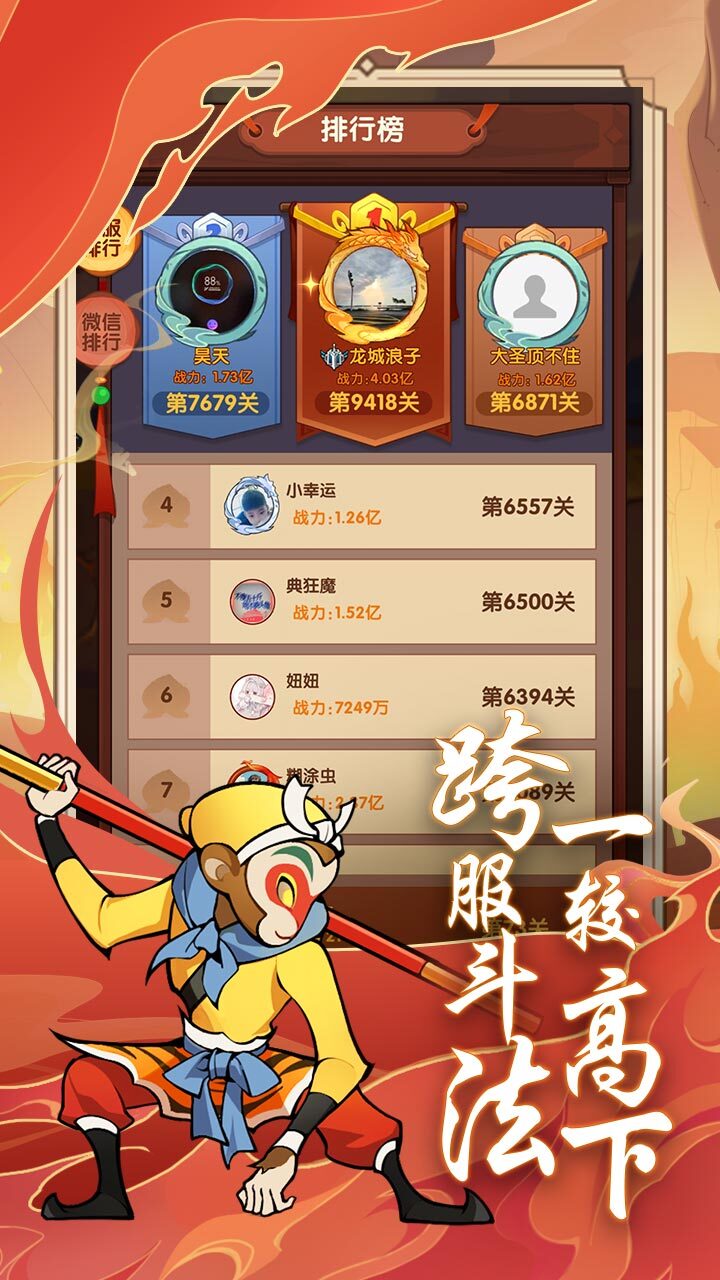Image resolution: width=720 pixels, height=1280 pixels.
Task: Click 龙城浪子's golden dragon-framed avatar
Action: point(370,295)
